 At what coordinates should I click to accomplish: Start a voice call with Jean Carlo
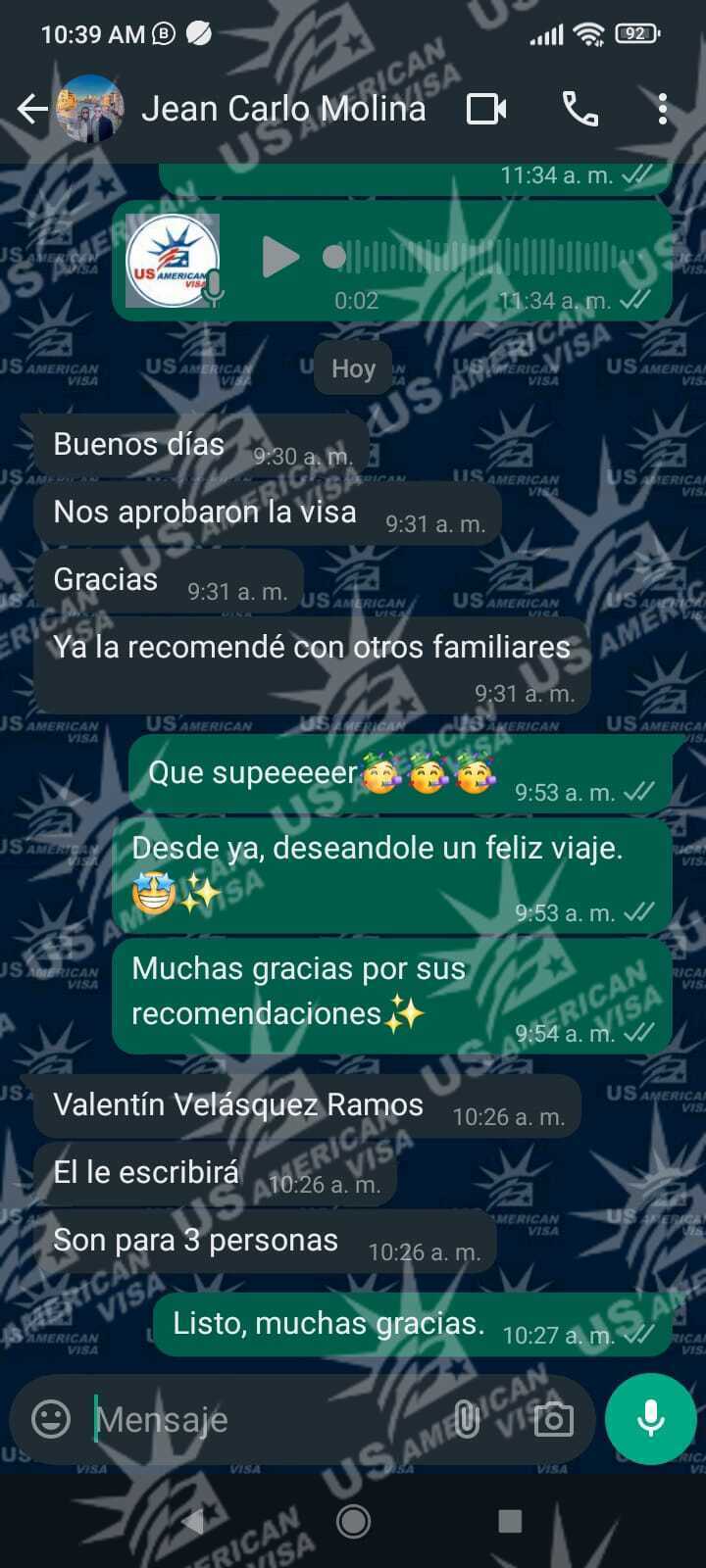pos(580,109)
